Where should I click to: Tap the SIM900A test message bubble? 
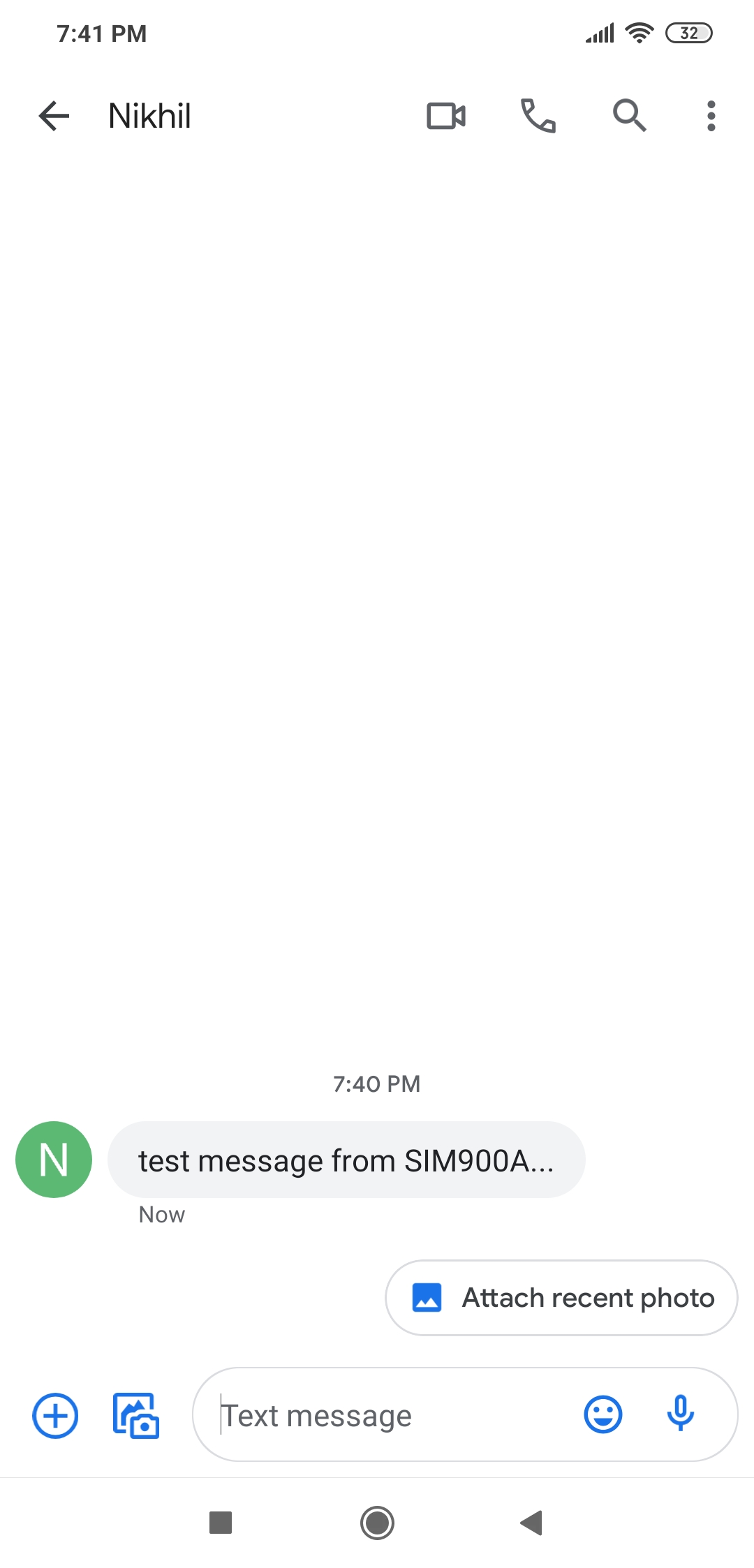tap(346, 1160)
